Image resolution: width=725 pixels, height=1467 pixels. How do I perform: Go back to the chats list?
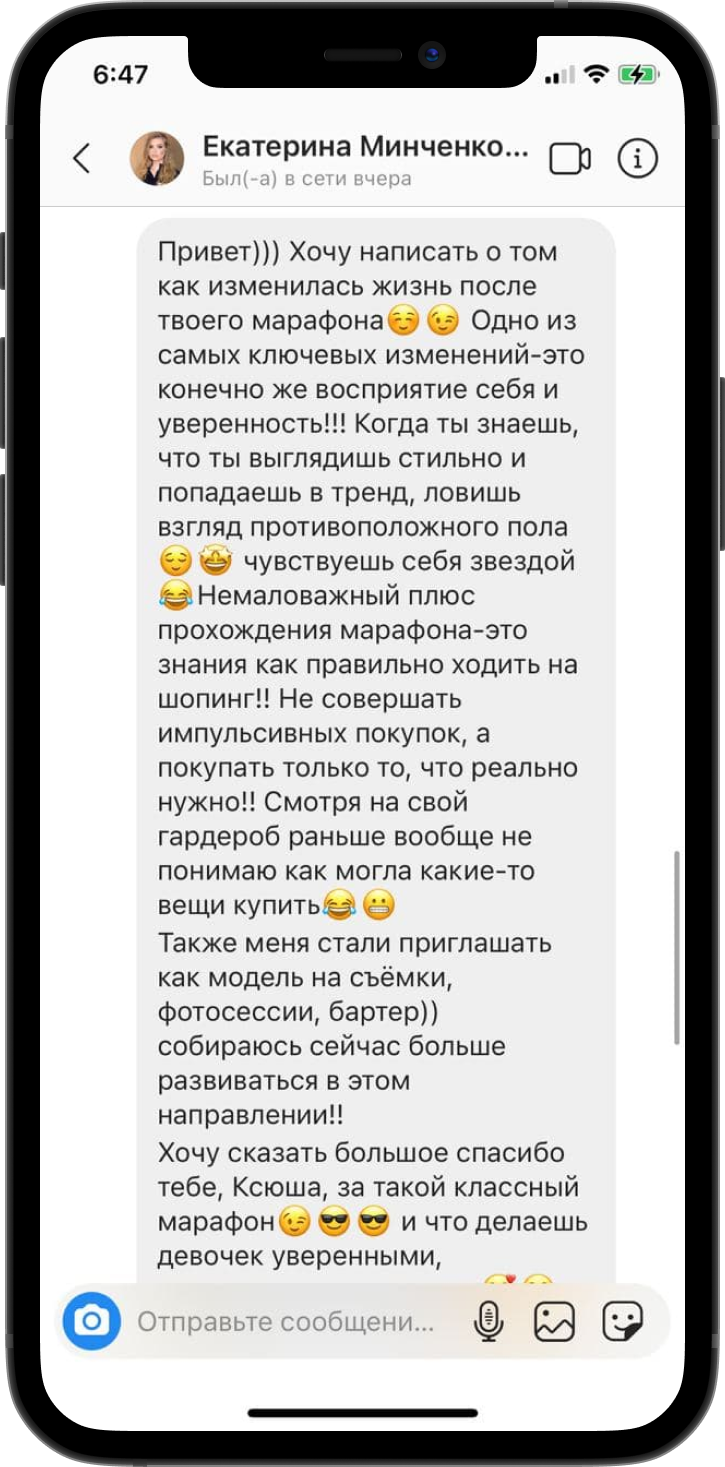click(82, 158)
